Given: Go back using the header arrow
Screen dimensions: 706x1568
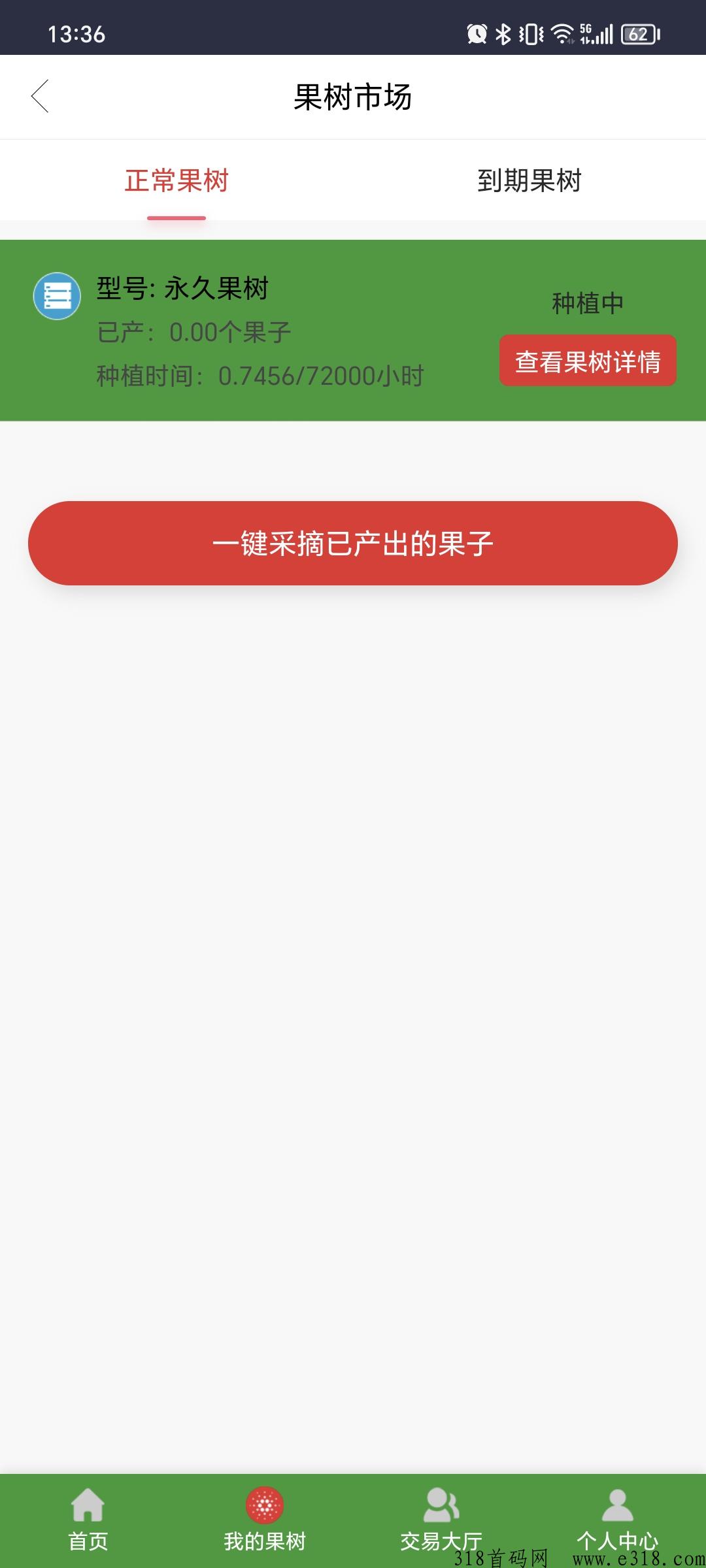Looking at the screenshot, I should pyautogui.click(x=41, y=97).
